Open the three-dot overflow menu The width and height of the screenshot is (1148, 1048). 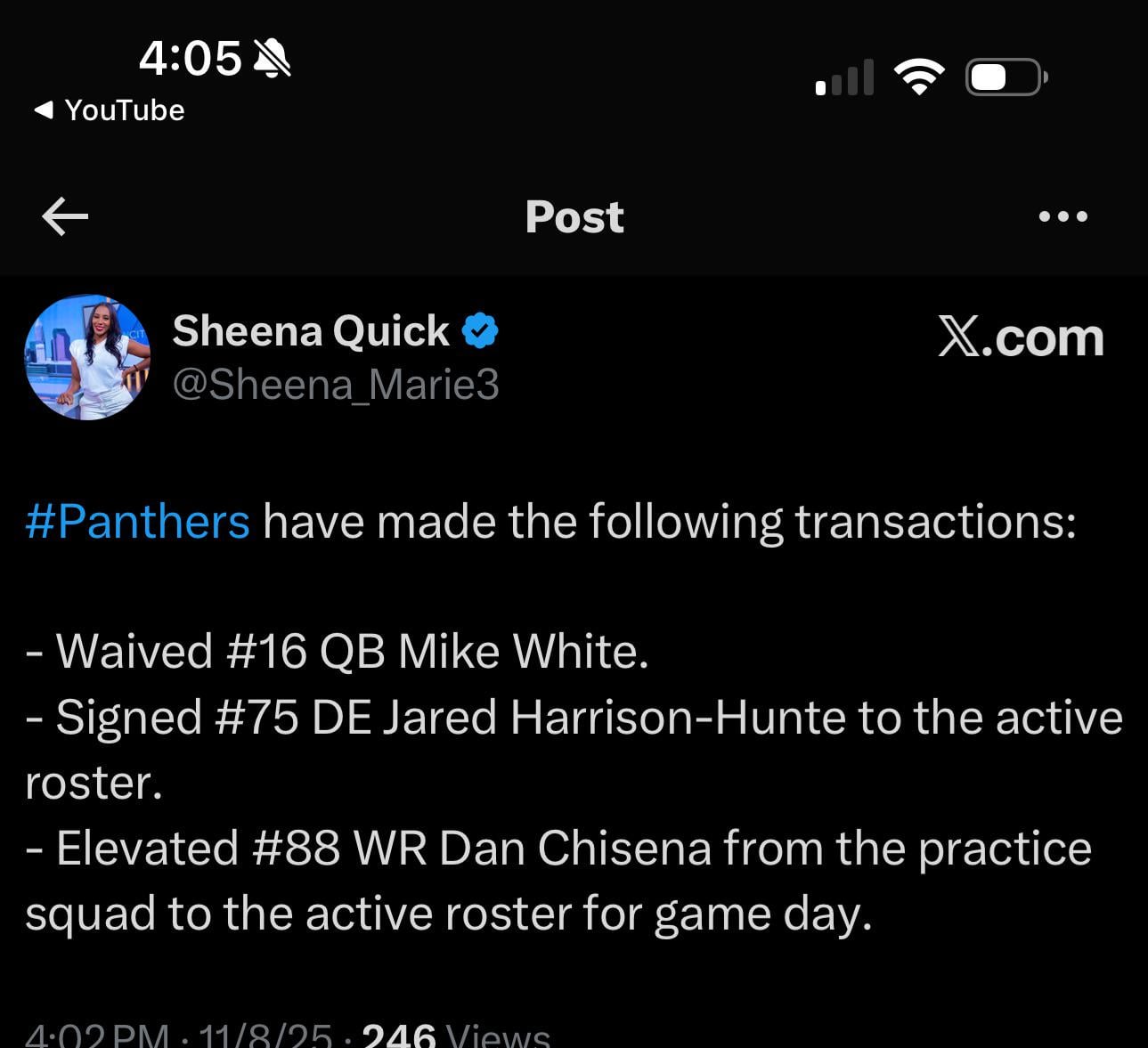[1063, 216]
